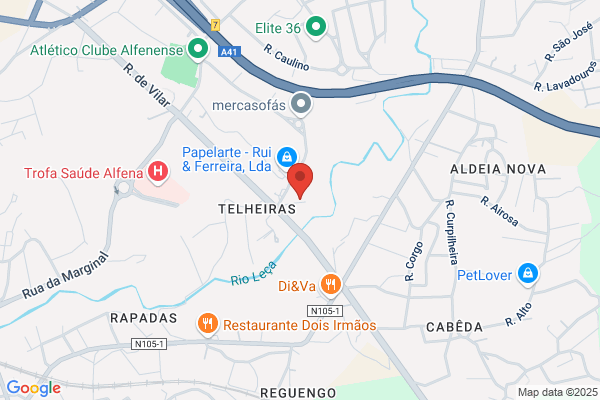This screenshot has width=600, height=400.
Task: Select the Di&Va restaurant pin
Action: pyautogui.click(x=331, y=286)
